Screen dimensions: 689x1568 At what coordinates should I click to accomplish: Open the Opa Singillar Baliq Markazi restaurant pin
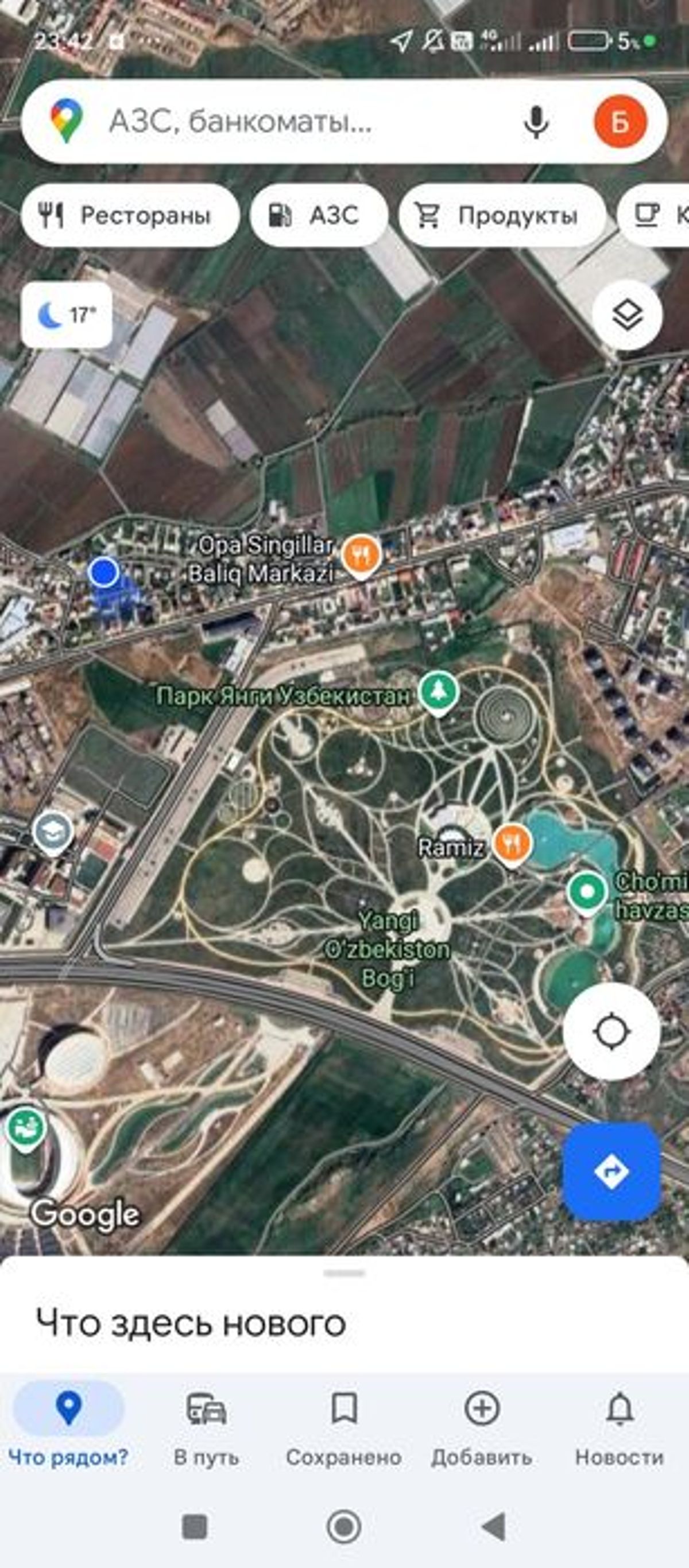coord(361,555)
